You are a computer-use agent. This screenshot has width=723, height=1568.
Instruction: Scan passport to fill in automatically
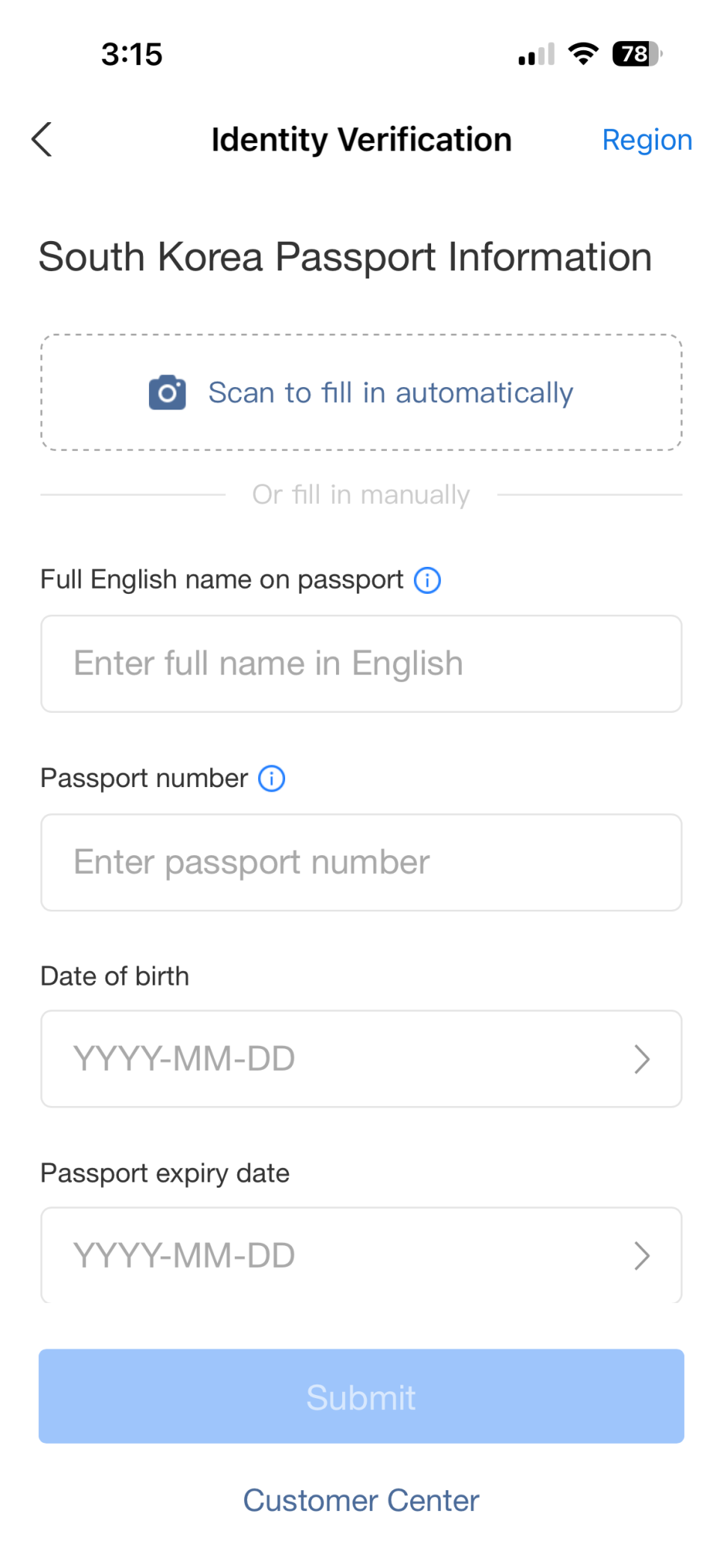click(361, 392)
